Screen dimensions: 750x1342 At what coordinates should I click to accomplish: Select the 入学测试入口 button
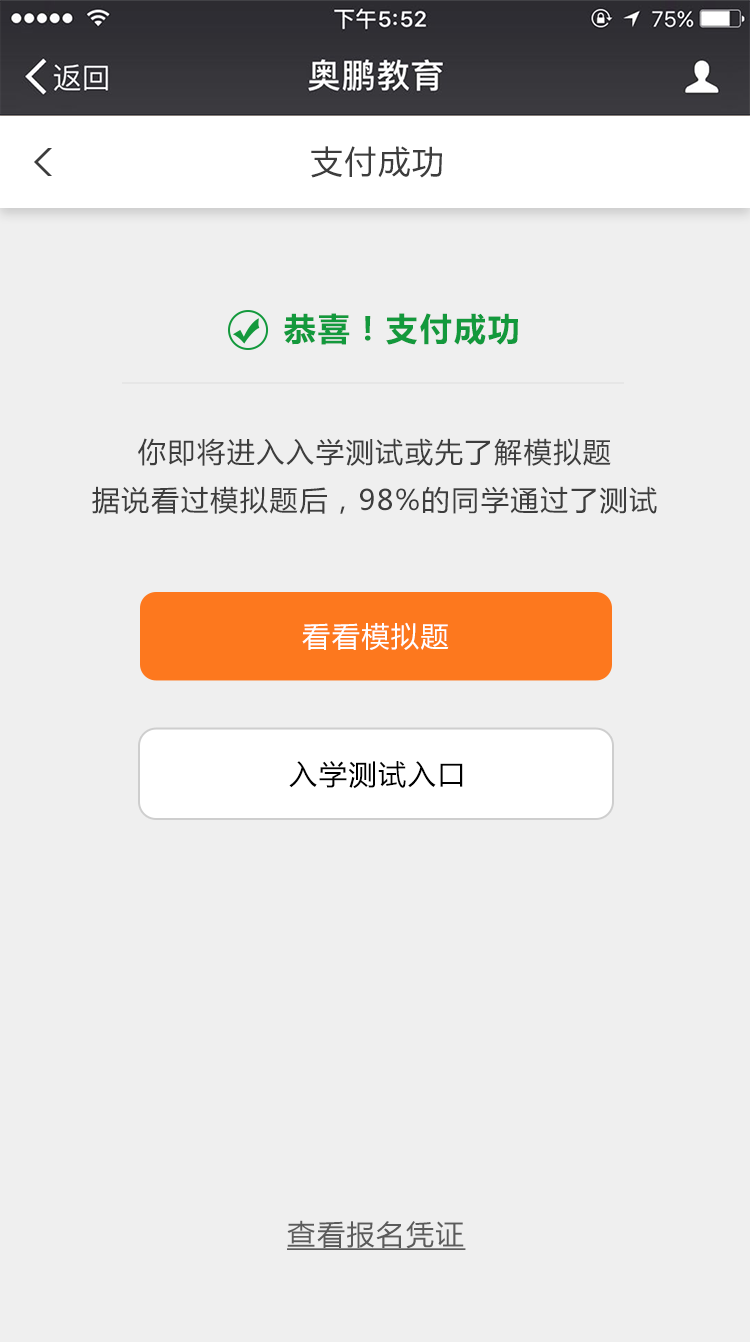click(375, 773)
